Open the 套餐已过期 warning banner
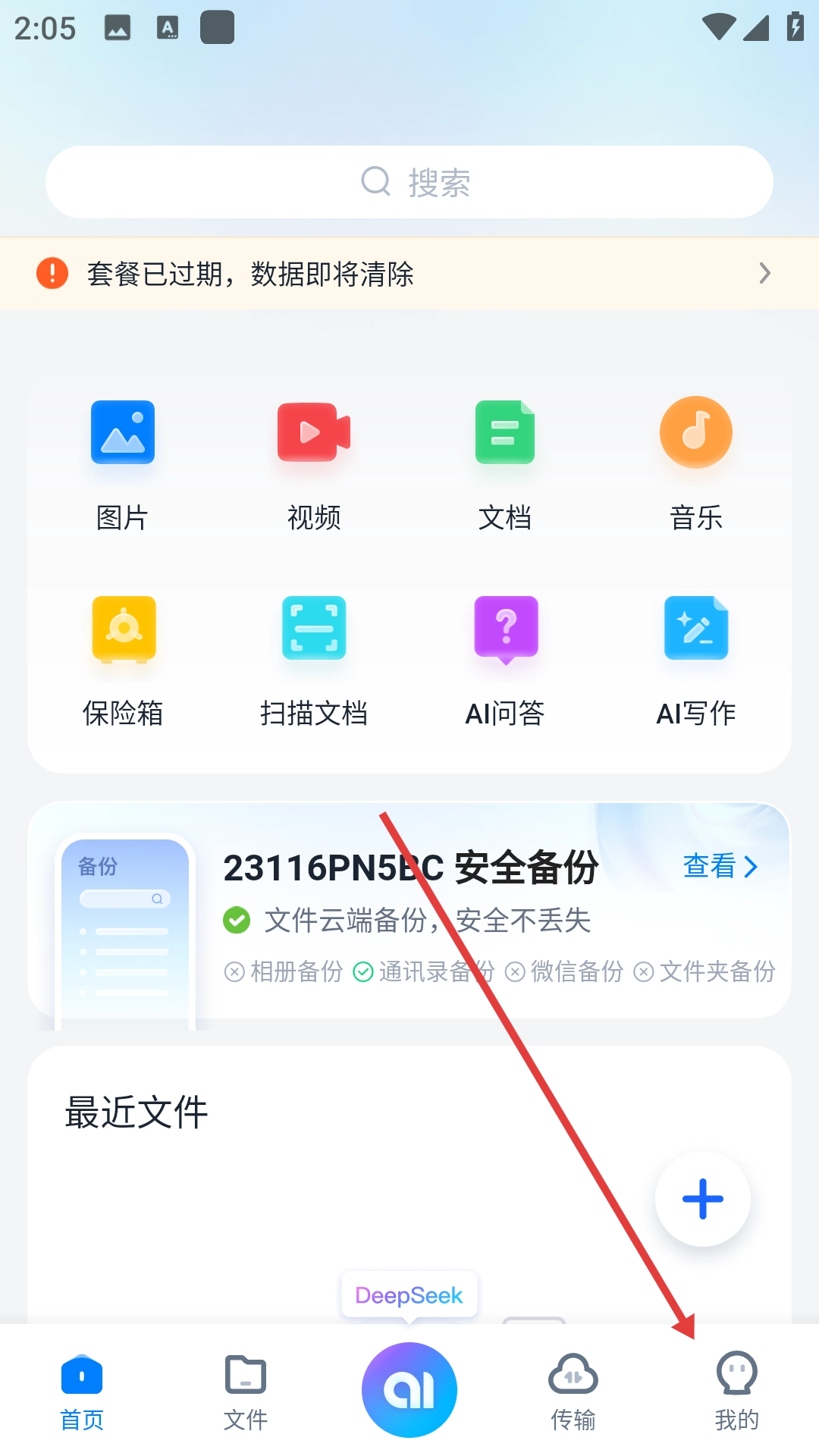The height and width of the screenshot is (1456, 819). point(409,273)
